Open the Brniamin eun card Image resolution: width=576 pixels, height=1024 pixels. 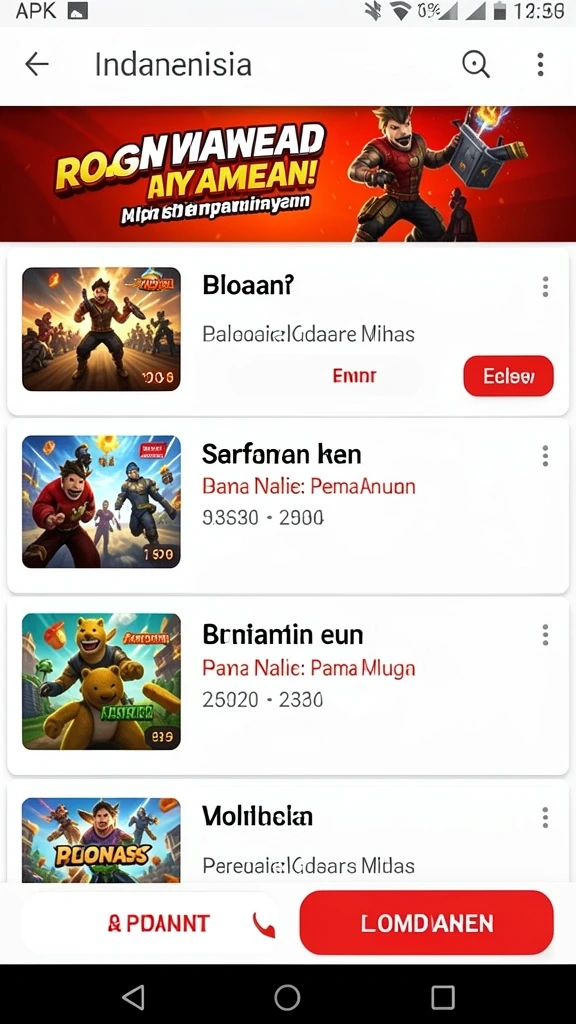click(288, 686)
